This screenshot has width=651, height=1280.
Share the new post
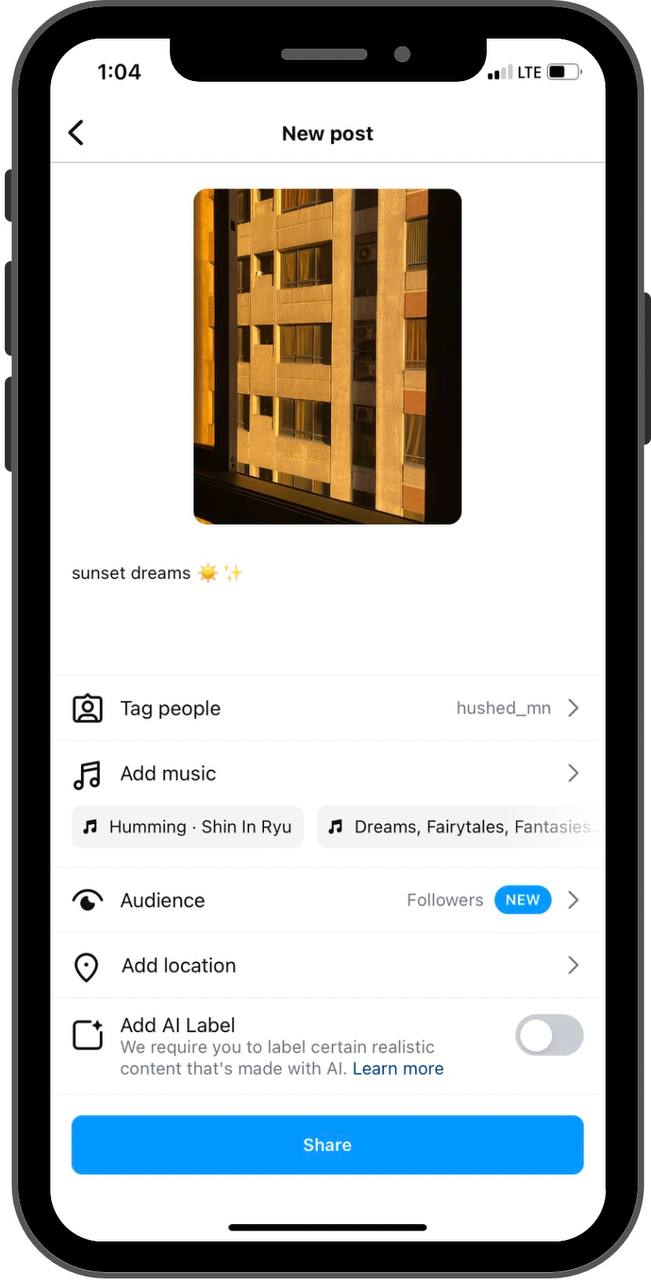point(327,1145)
